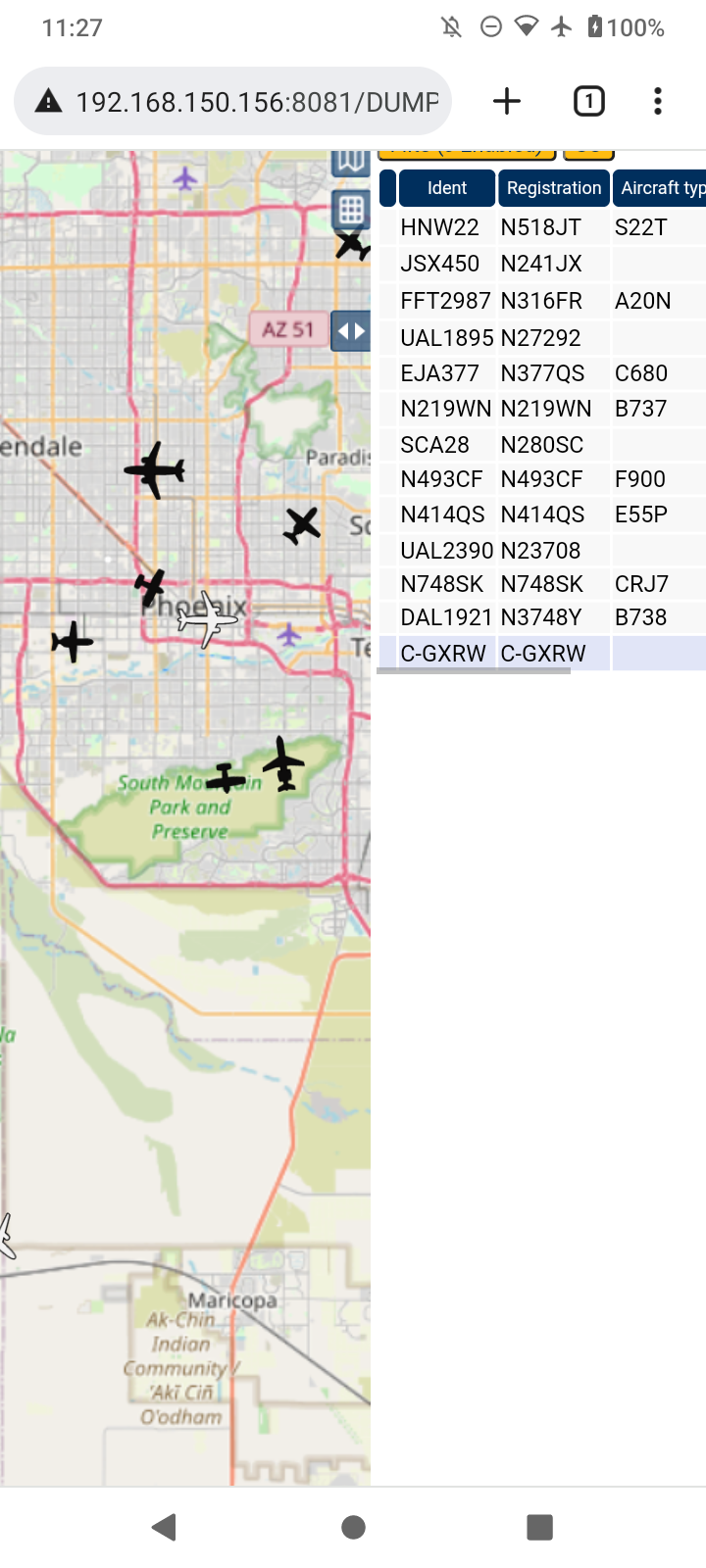This screenshot has height=1568, width=706.
Task: Select the highlighted C-GXRW row
Action: [542, 654]
